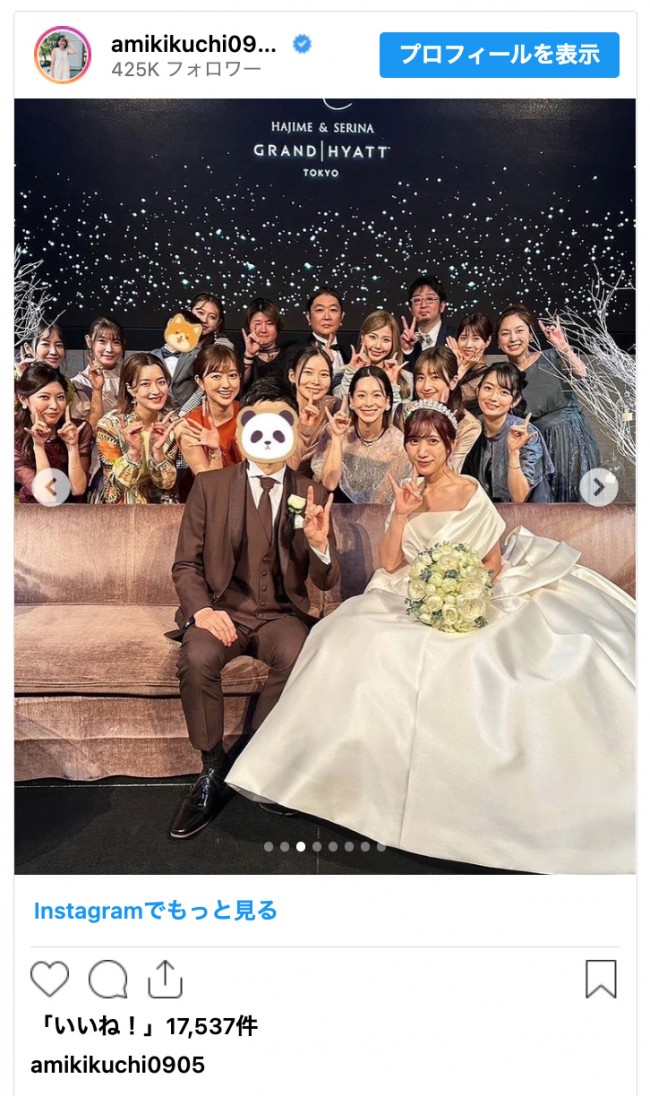The image size is (650, 1096).
Task: Open amikikuchi09 profile avatar
Action: pyautogui.click(x=63, y=55)
